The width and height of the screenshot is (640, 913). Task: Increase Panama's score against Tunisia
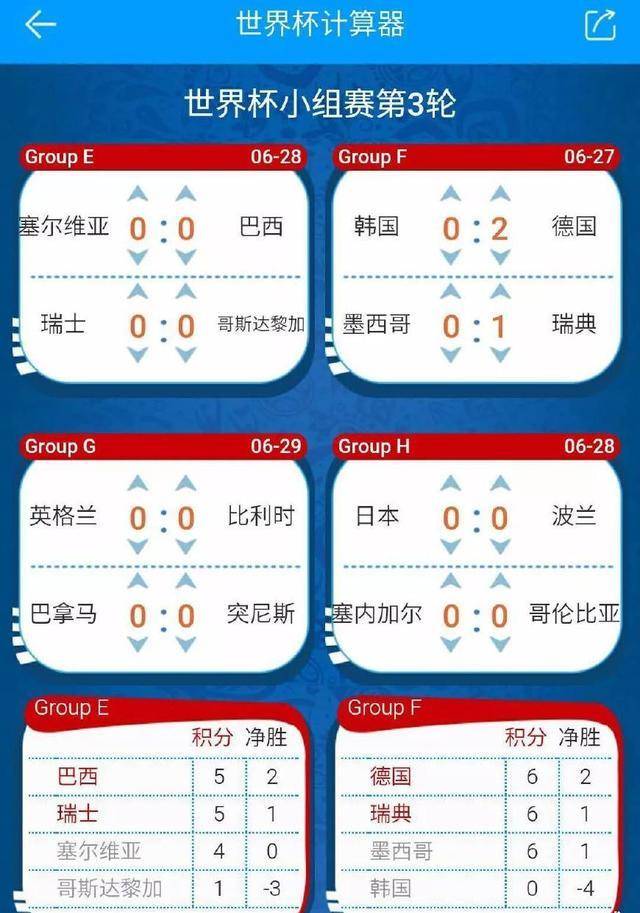pyautogui.click(x=138, y=581)
